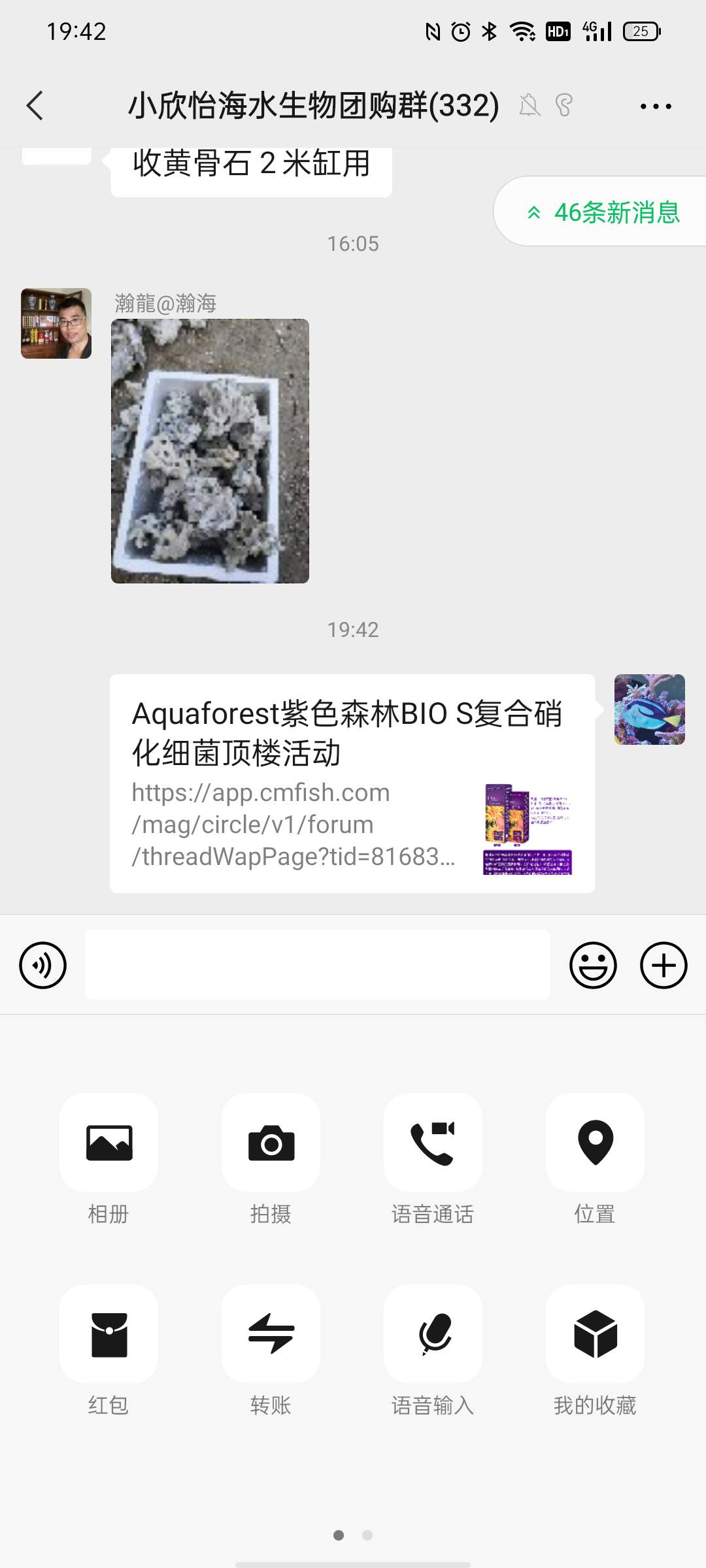This screenshot has height=1568, width=706.
Task: Open the emoji sticker panel
Action: (593, 965)
